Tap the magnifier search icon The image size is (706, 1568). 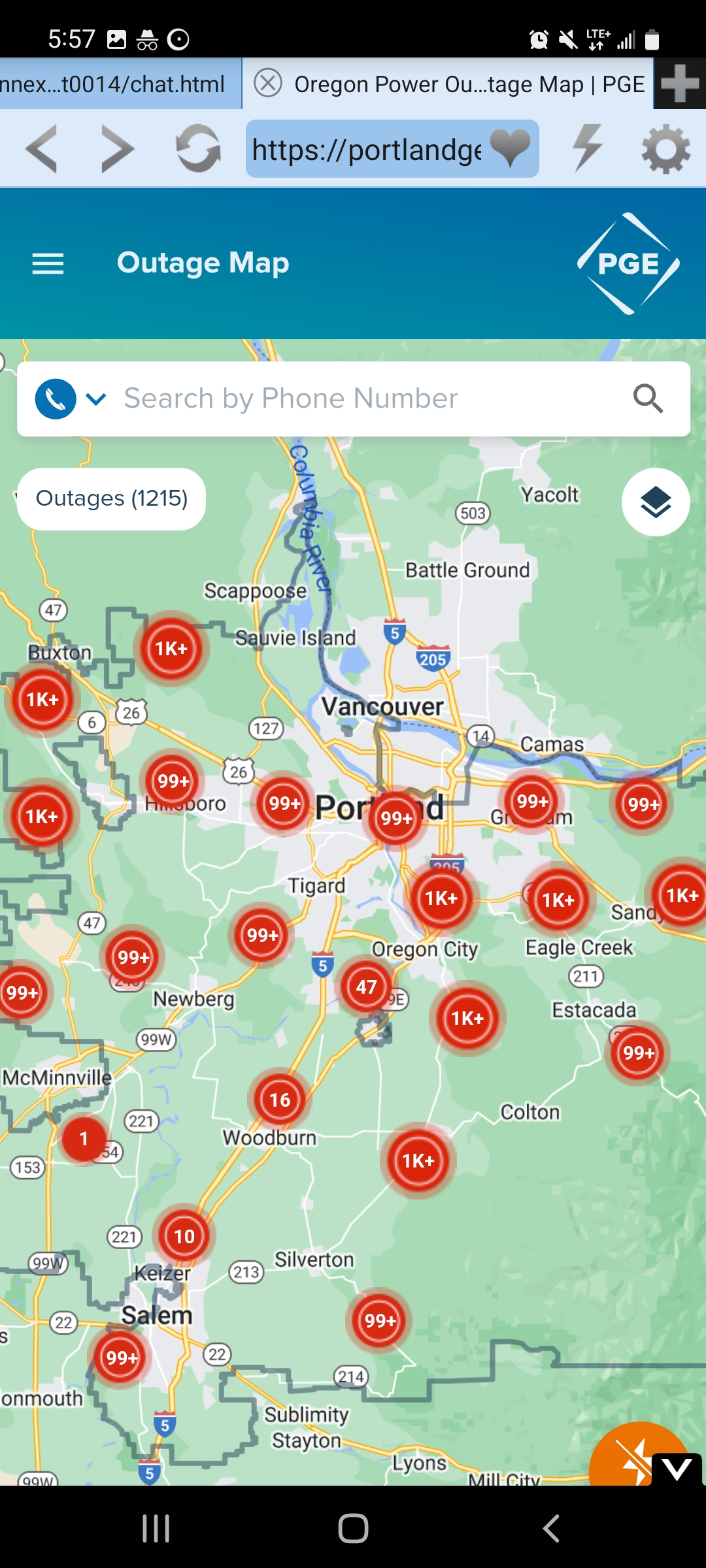648,399
